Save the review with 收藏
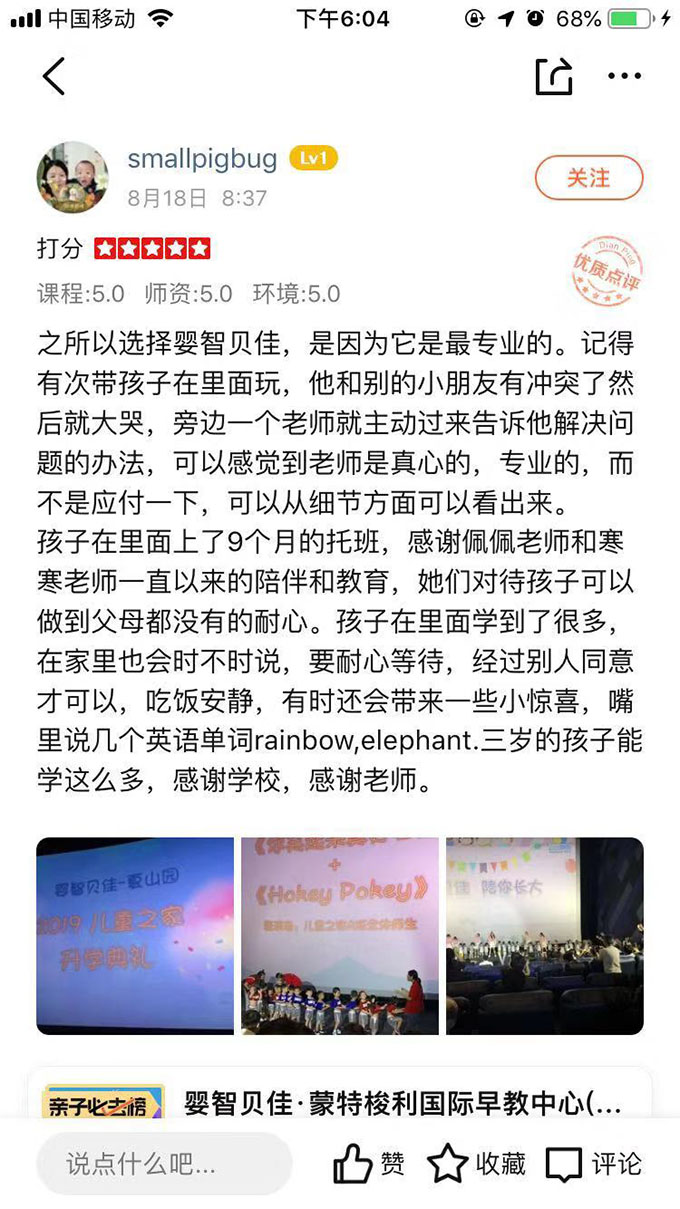 [x=477, y=1164]
